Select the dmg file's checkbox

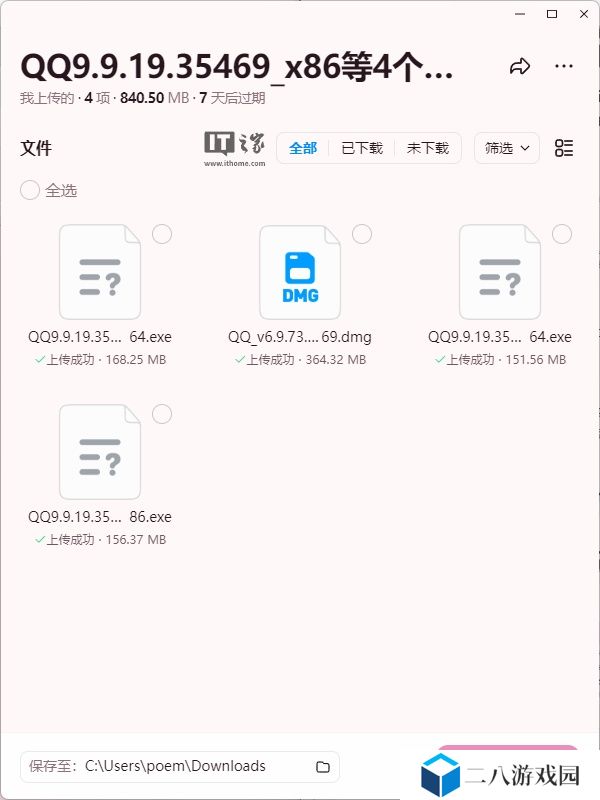[x=362, y=234]
